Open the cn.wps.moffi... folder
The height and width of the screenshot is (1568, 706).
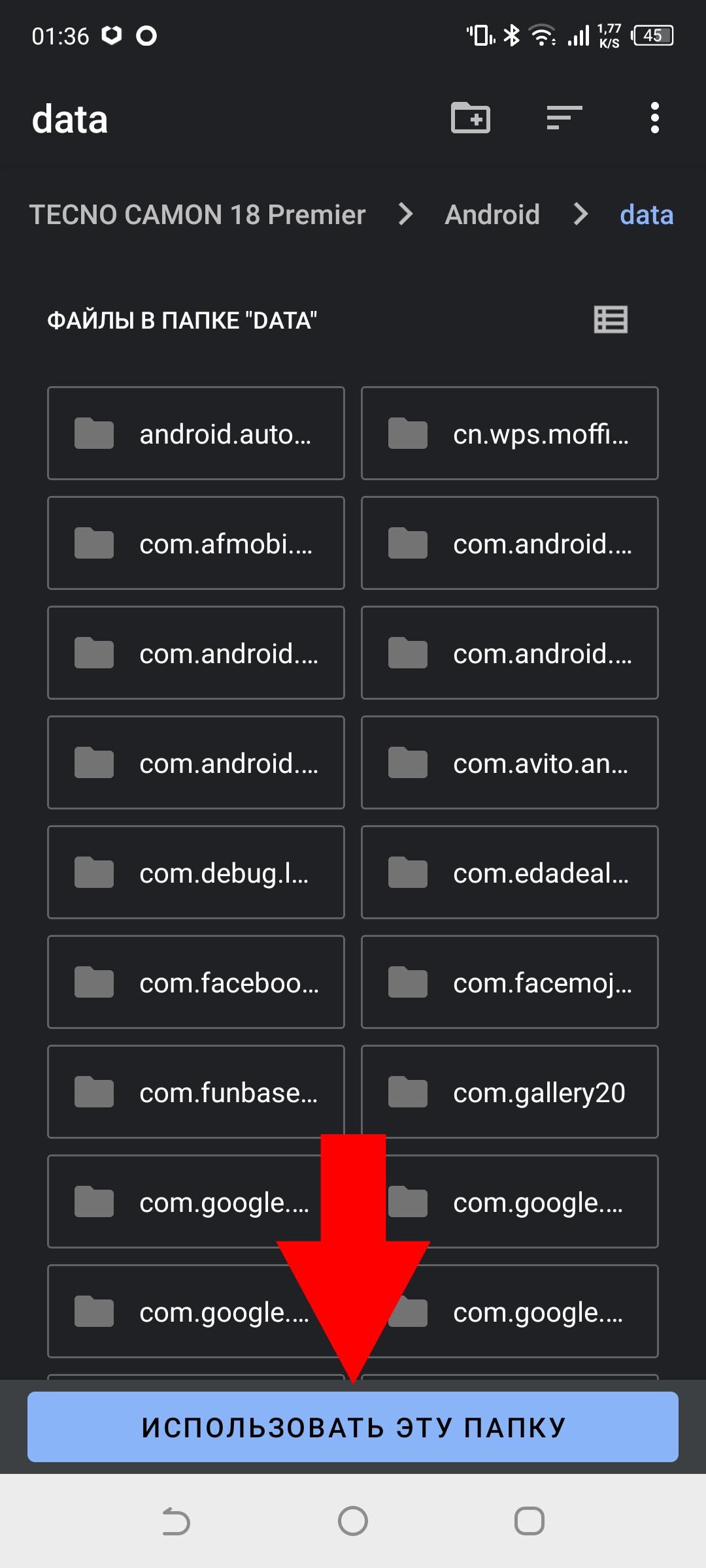tap(510, 433)
